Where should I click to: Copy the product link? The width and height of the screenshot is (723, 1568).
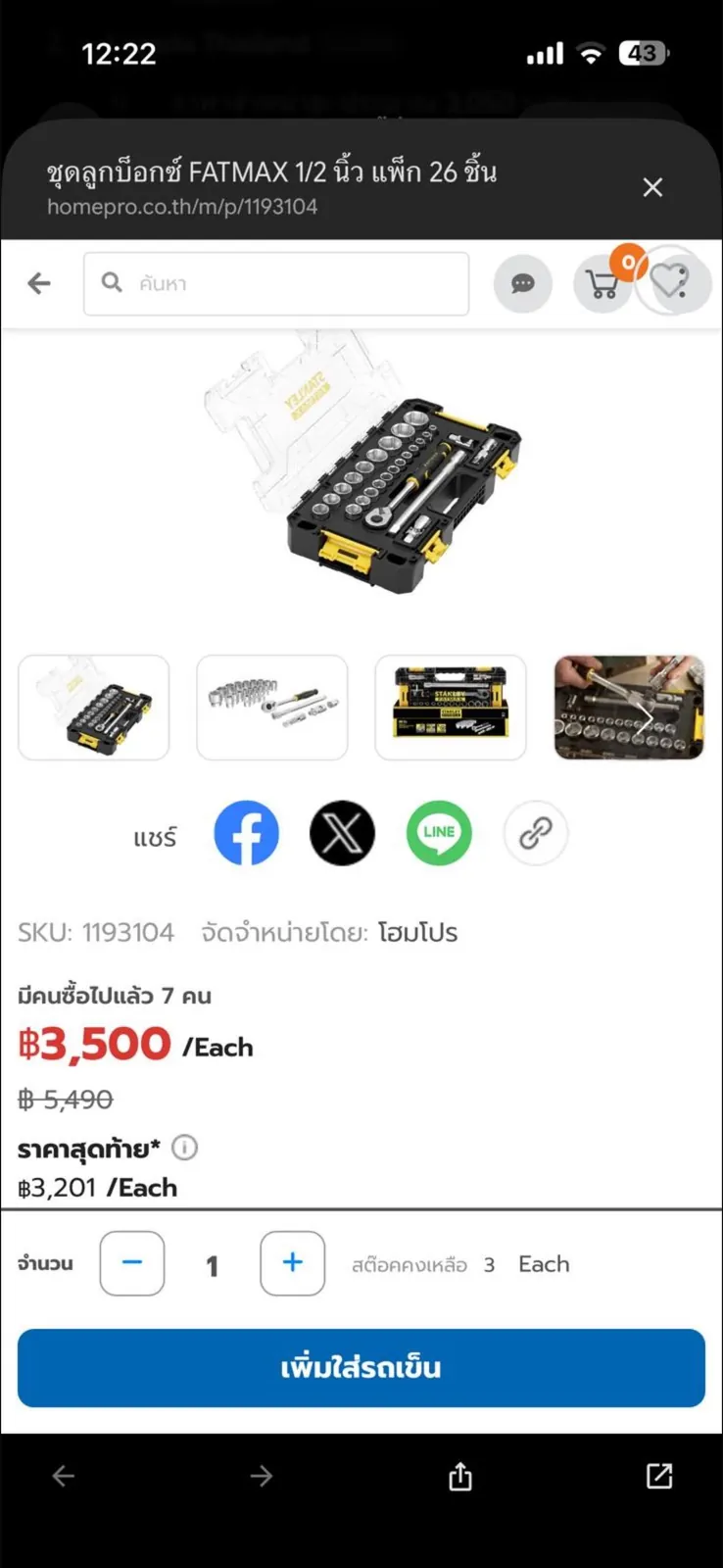pos(536,833)
